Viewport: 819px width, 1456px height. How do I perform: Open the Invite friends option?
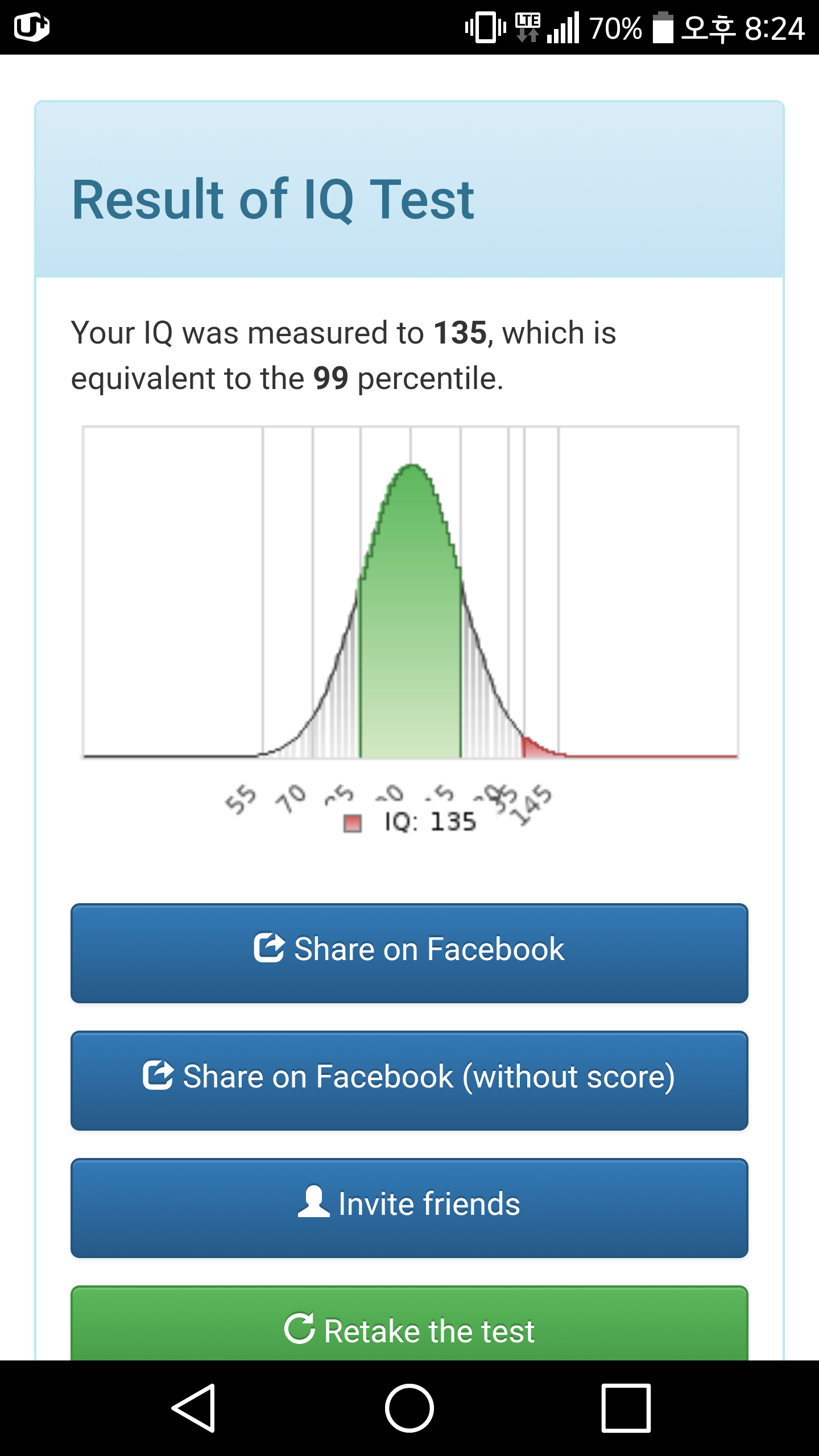pos(409,1207)
